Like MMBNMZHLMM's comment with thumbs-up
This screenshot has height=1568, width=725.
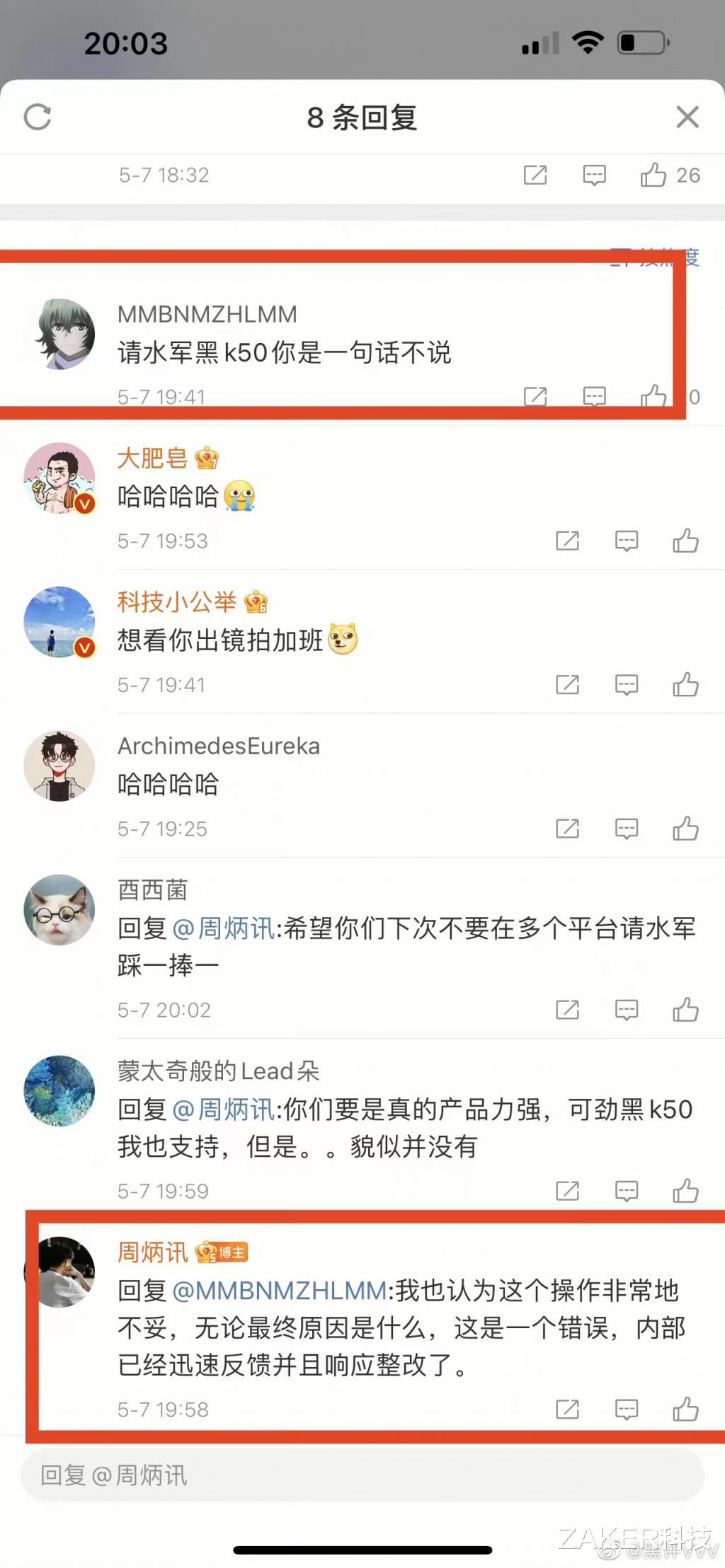(x=653, y=396)
